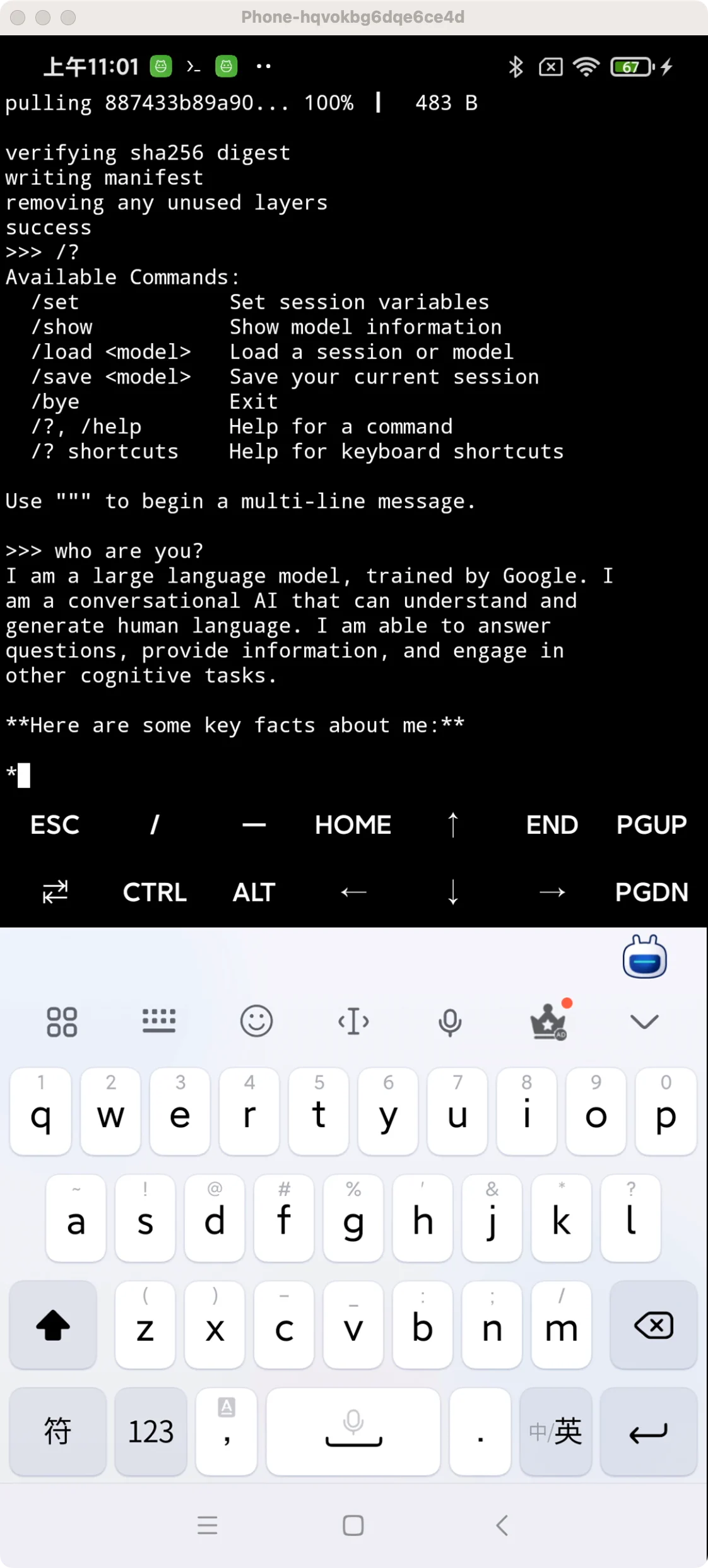Tap the PGDN key
Screen dimensions: 708x1568
tap(651, 892)
